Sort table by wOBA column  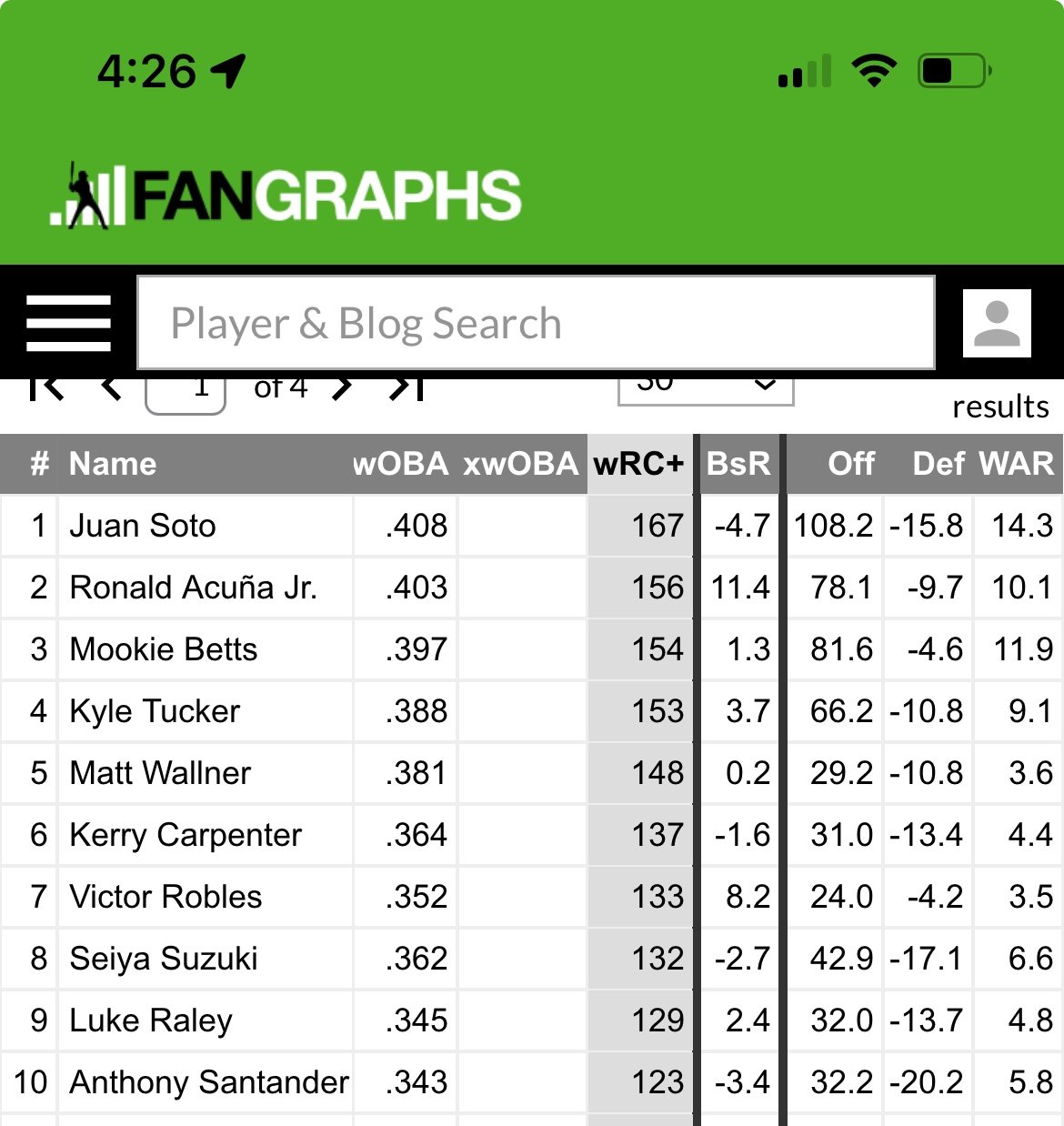[x=400, y=464]
